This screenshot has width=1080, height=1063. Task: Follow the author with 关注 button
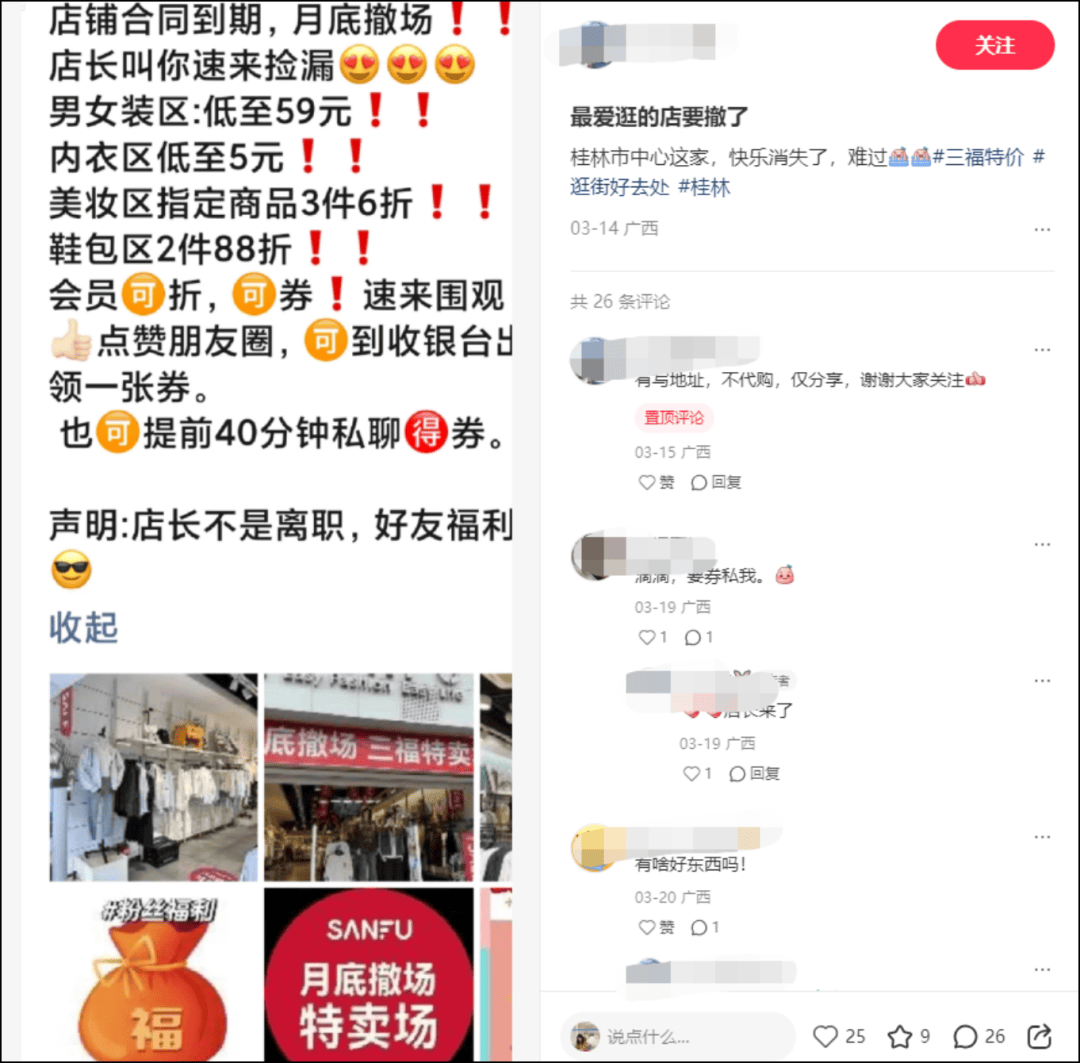point(994,46)
